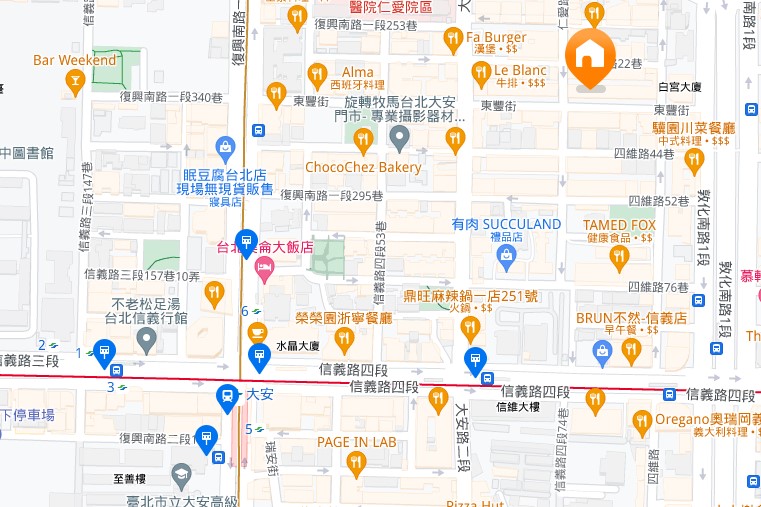This screenshot has width=761, height=507.
Task: Tap the 眼豆腐台北店 shopping pin
Action: [x=226, y=148]
